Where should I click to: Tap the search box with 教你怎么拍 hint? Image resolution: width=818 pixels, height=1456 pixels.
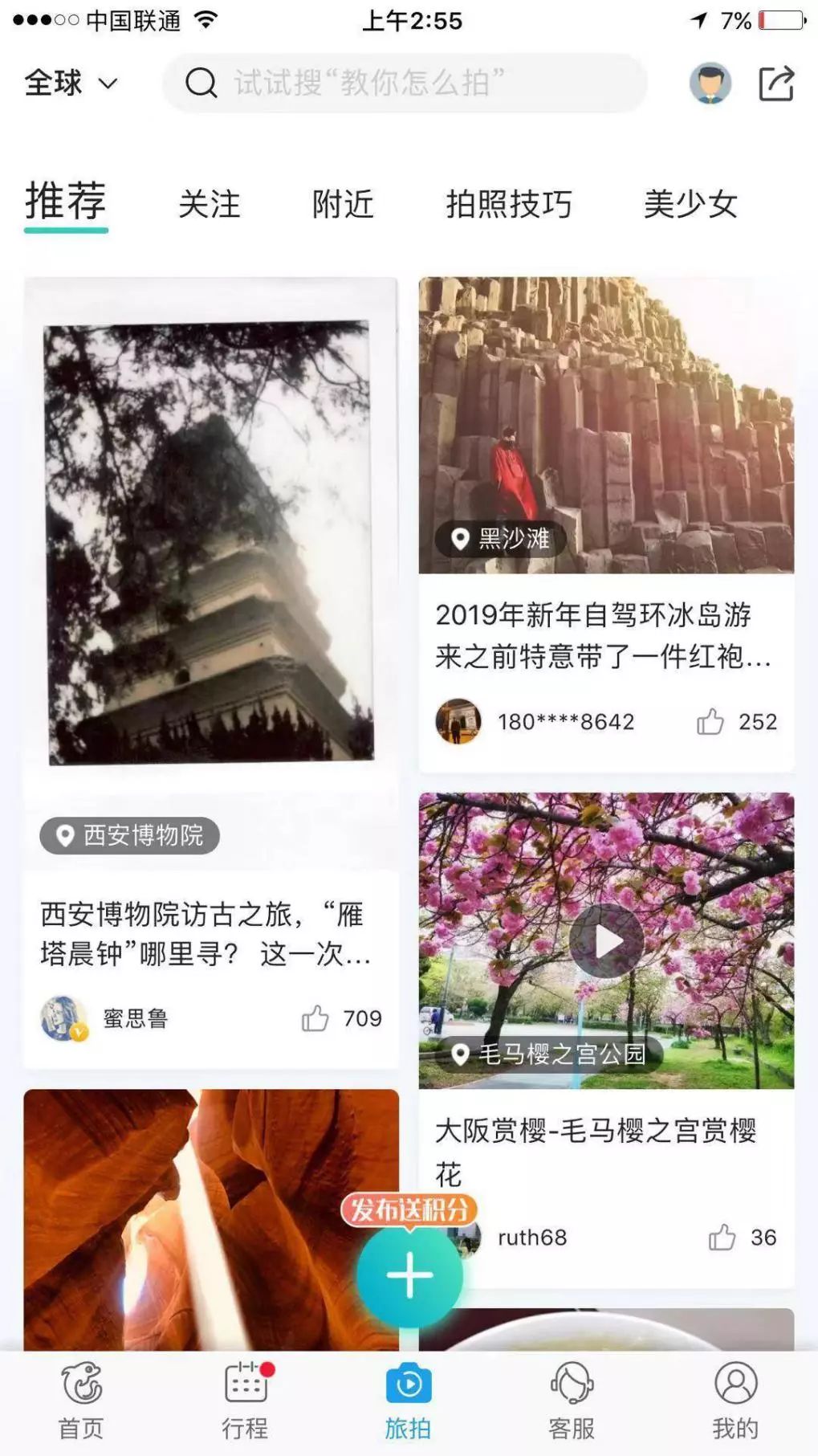click(x=405, y=83)
